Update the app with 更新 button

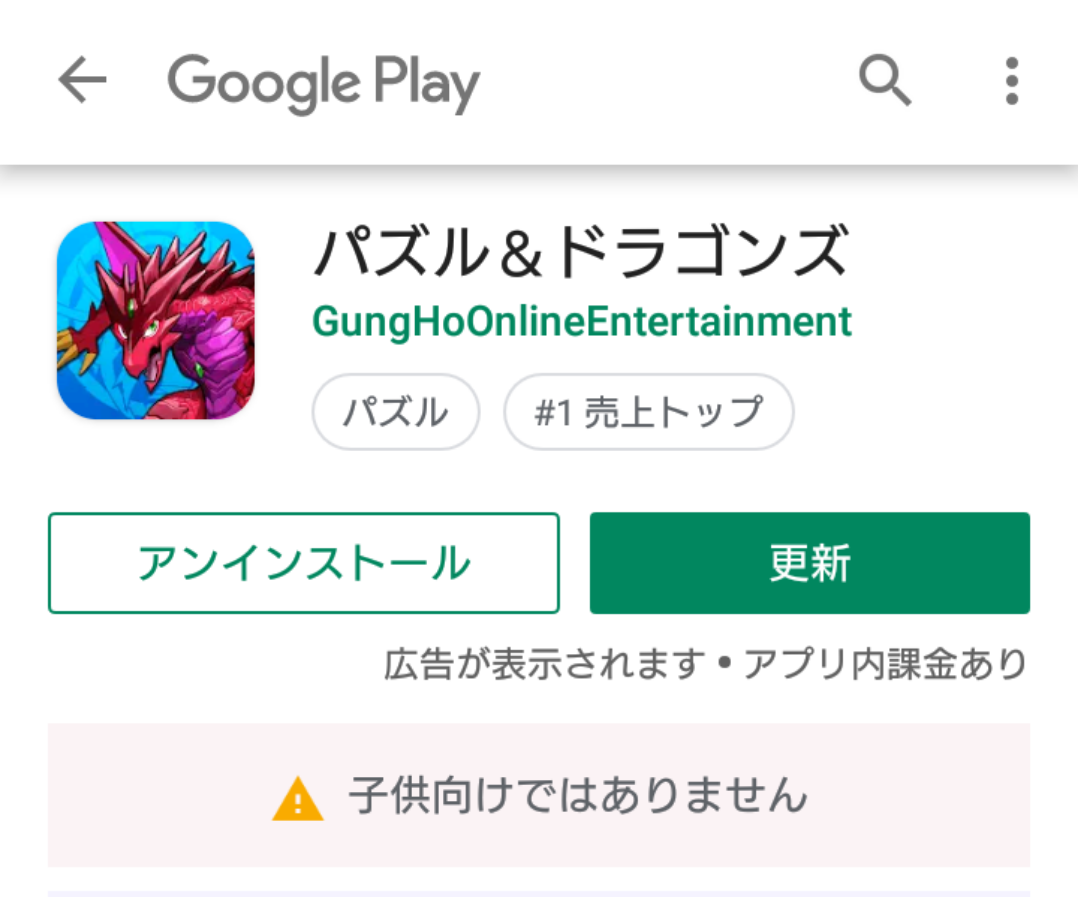click(x=809, y=563)
